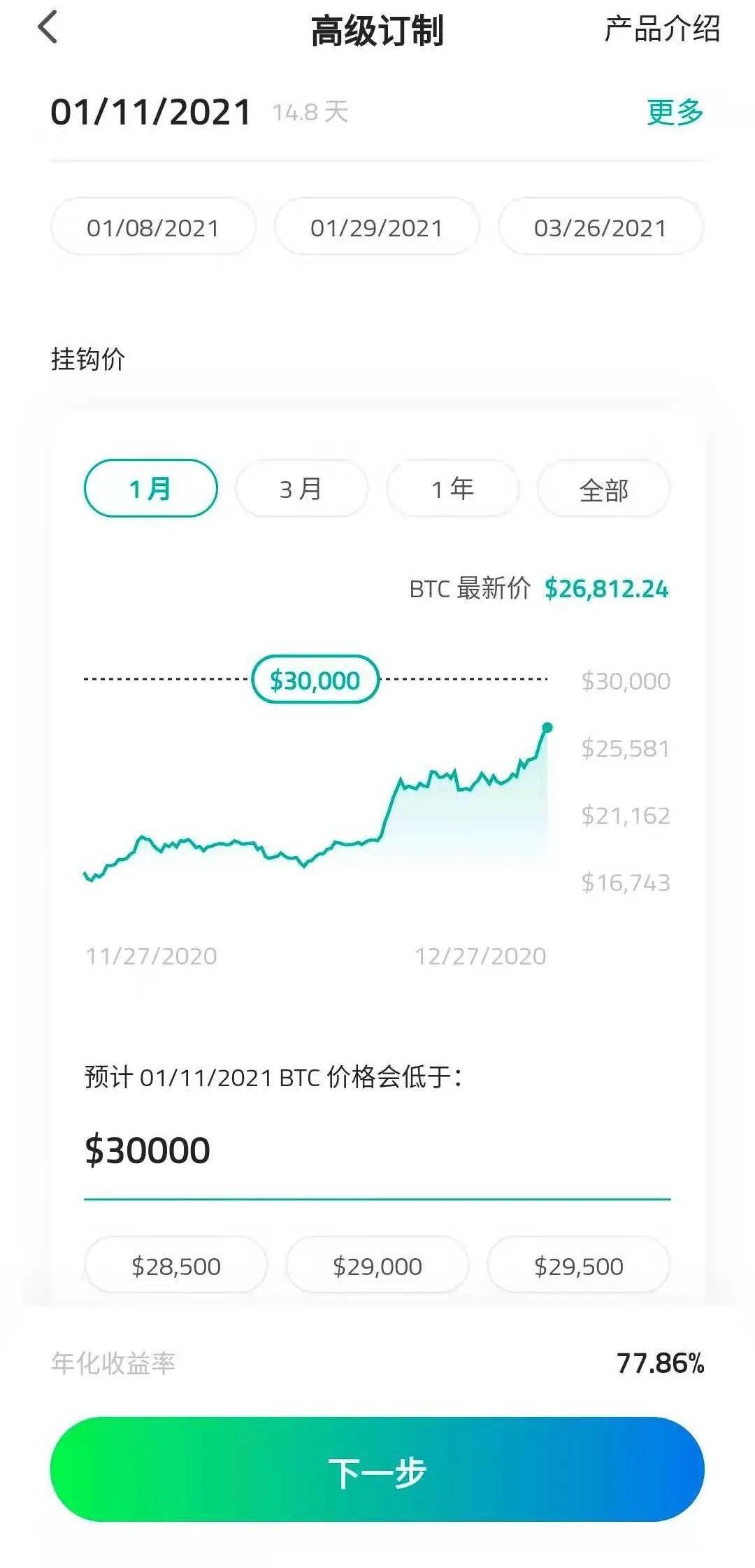View 全部 price history

(603, 488)
